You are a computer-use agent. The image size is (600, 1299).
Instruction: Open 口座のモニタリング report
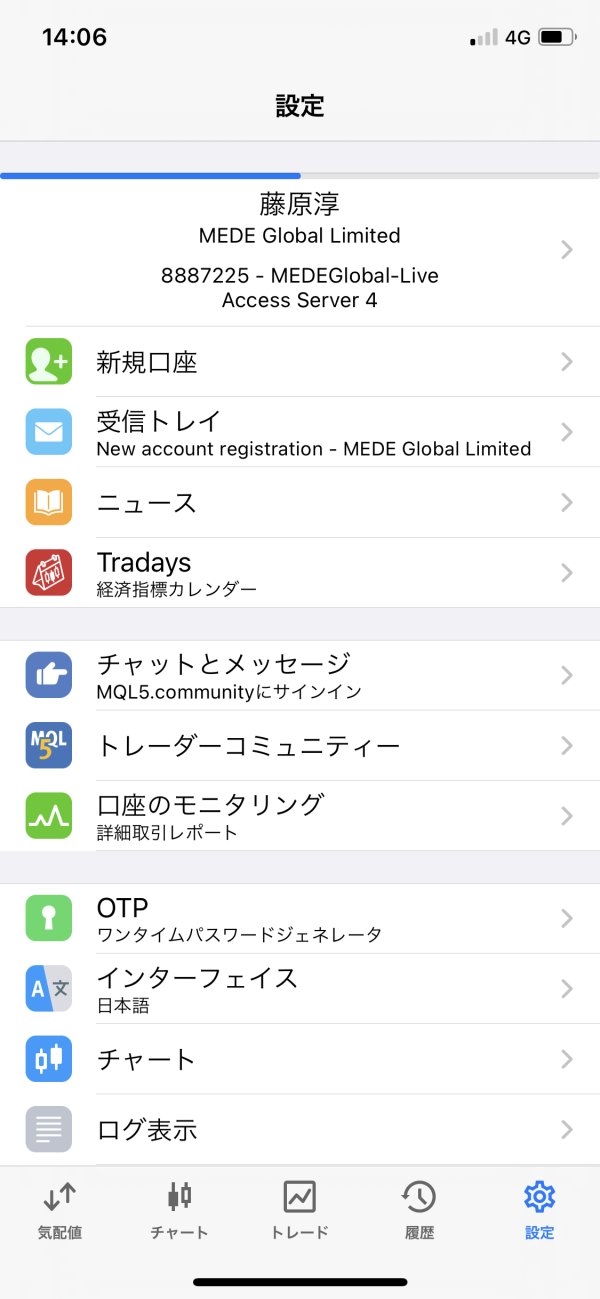click(x=300, y=815)
